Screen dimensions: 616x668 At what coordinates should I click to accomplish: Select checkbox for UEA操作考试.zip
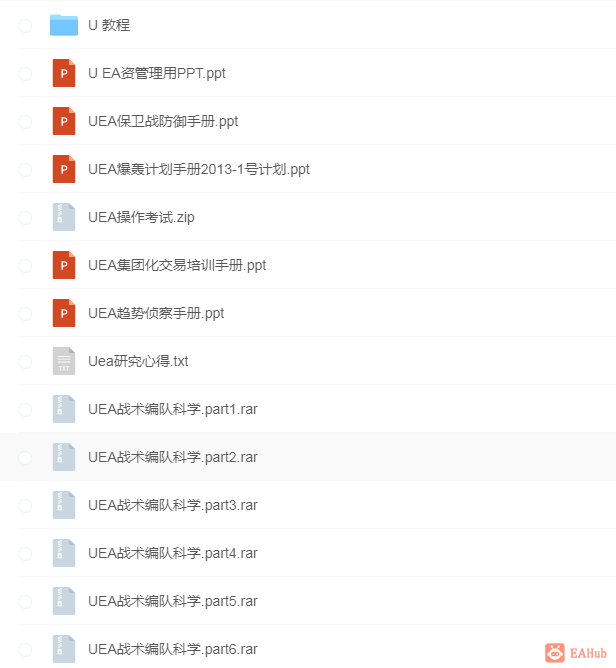click(25, 218)
